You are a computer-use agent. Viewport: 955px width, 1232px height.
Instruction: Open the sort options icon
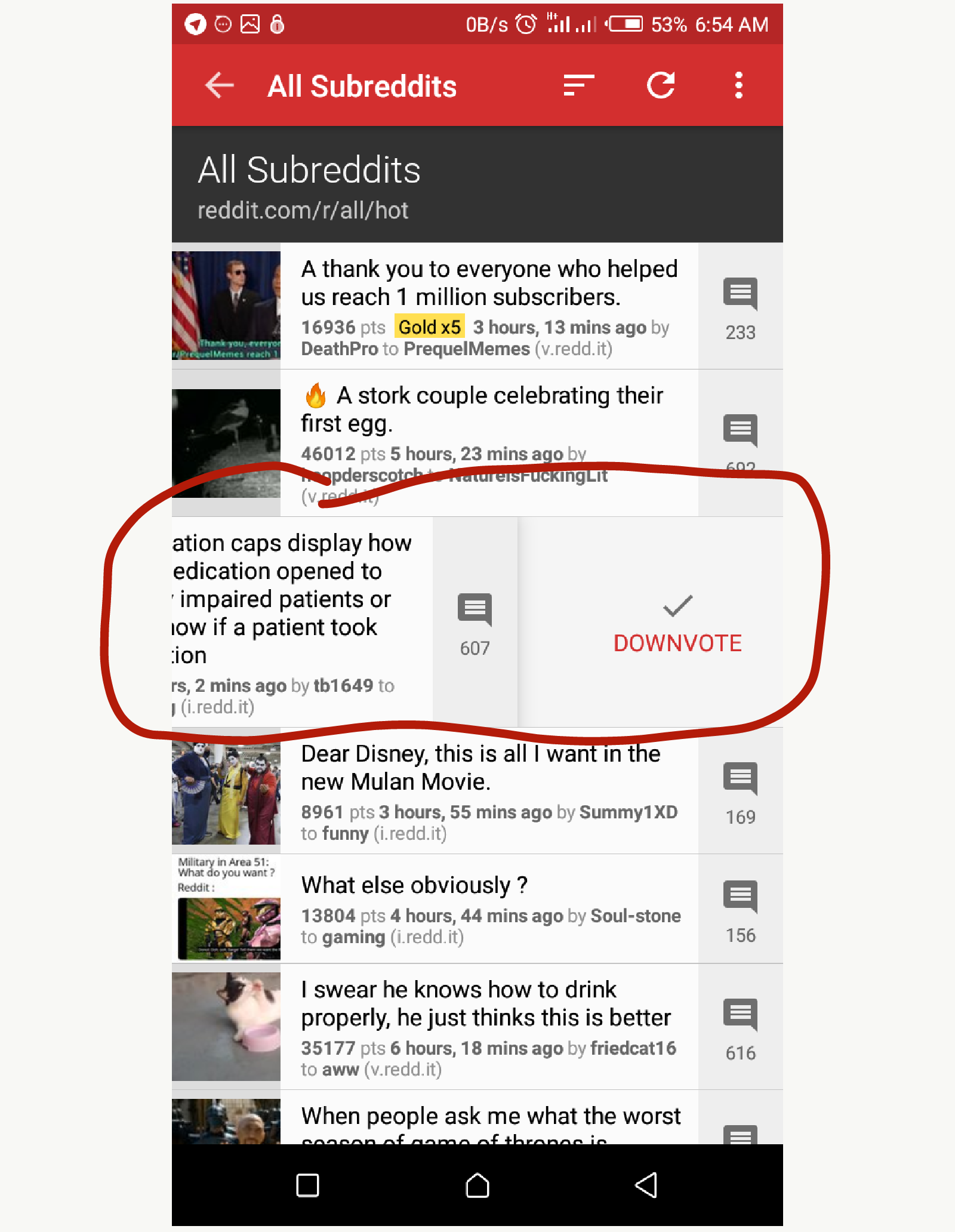pyautogui.click(x=578, y=85)
